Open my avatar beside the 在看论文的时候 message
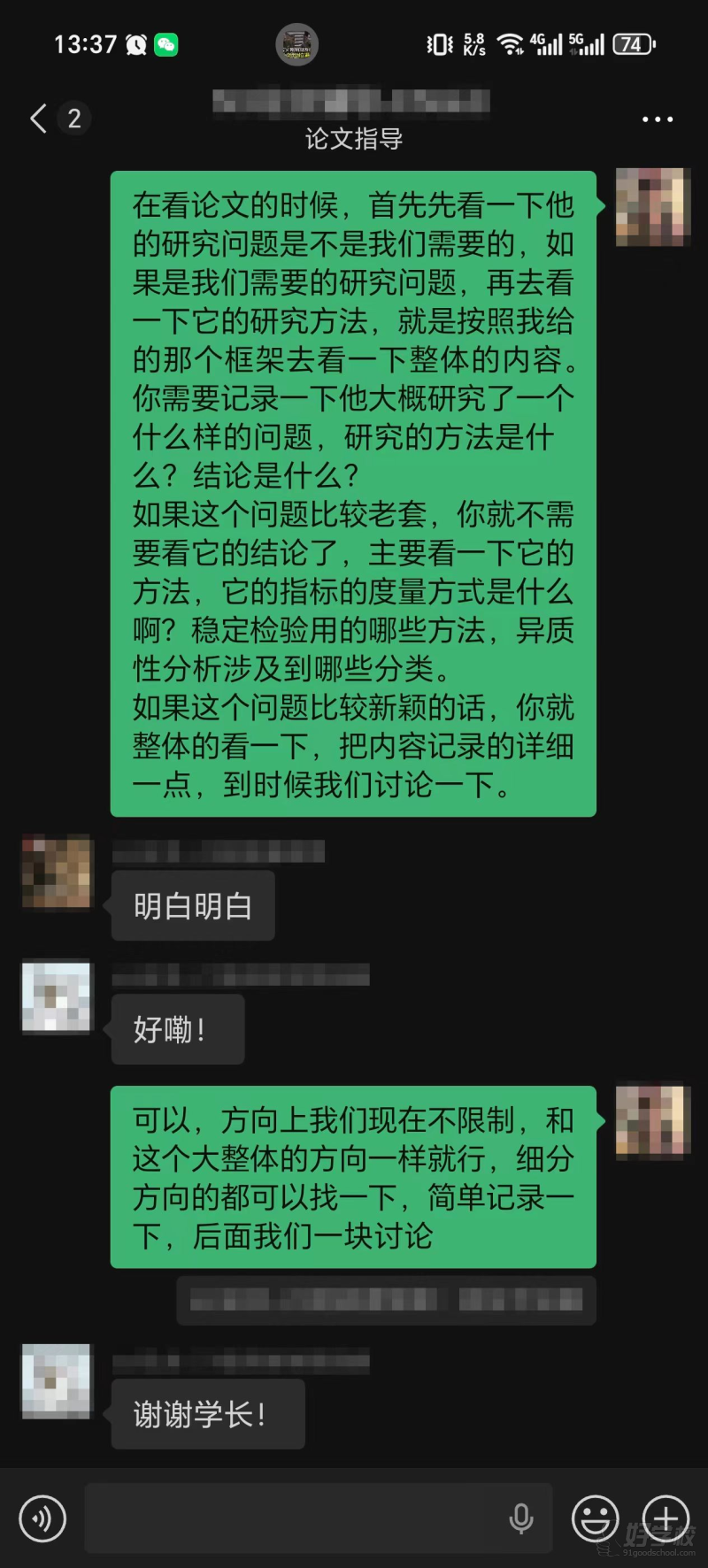The width and height of the screenshot is (708, 1568). tap(653, 206)
